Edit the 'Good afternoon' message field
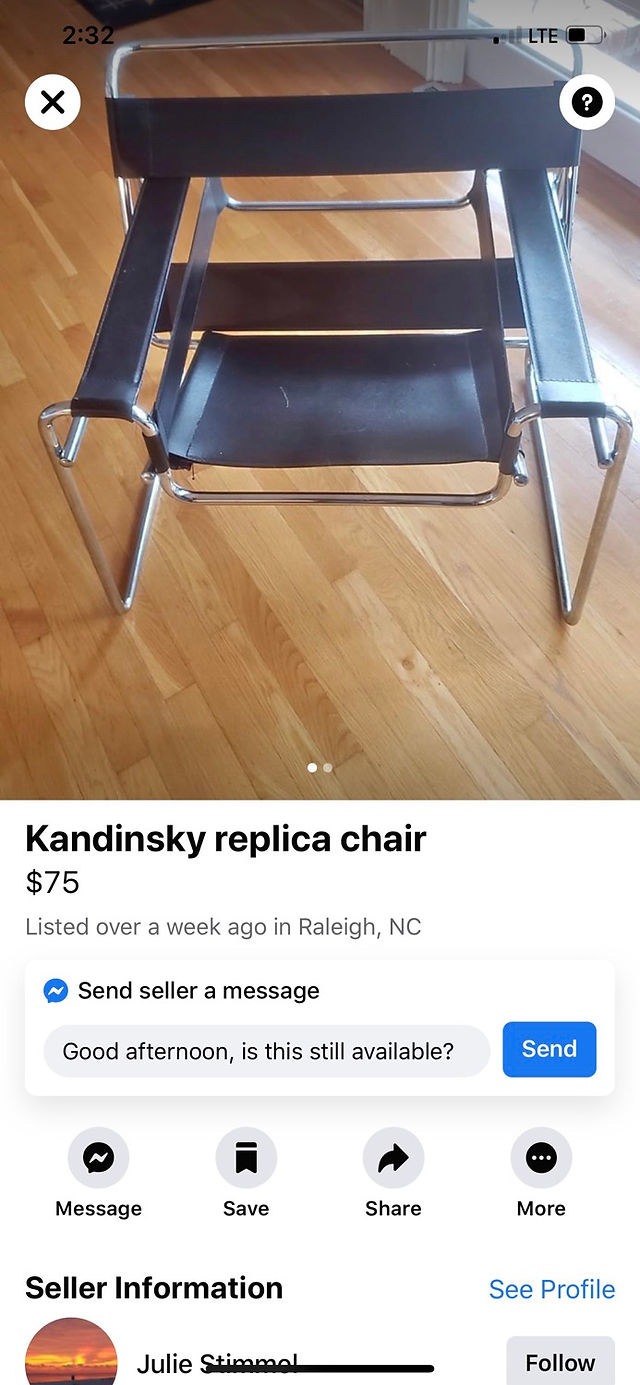 (267, 1051)
